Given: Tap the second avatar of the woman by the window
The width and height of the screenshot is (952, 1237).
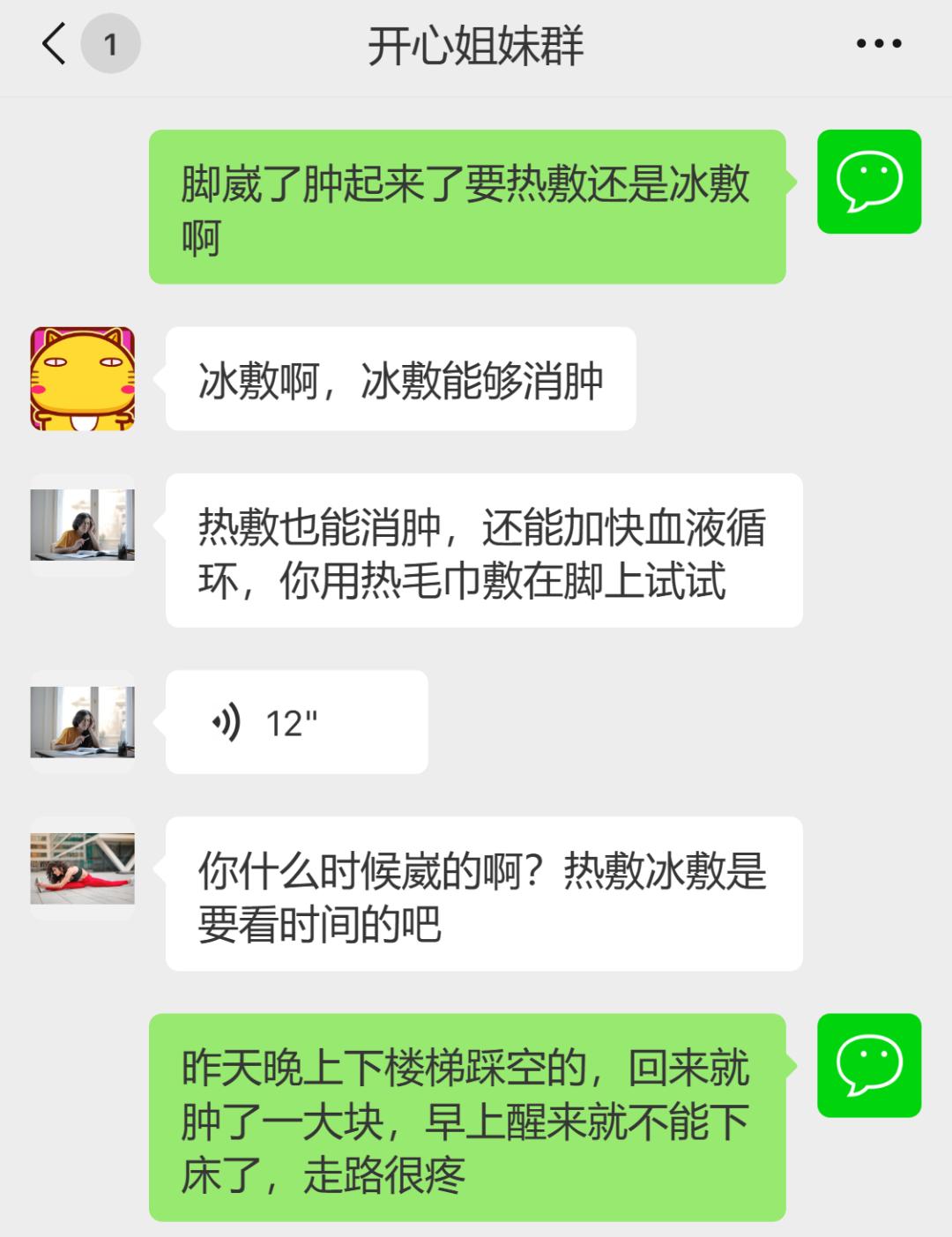Looking at the screenshot, I should click(84, 721).
